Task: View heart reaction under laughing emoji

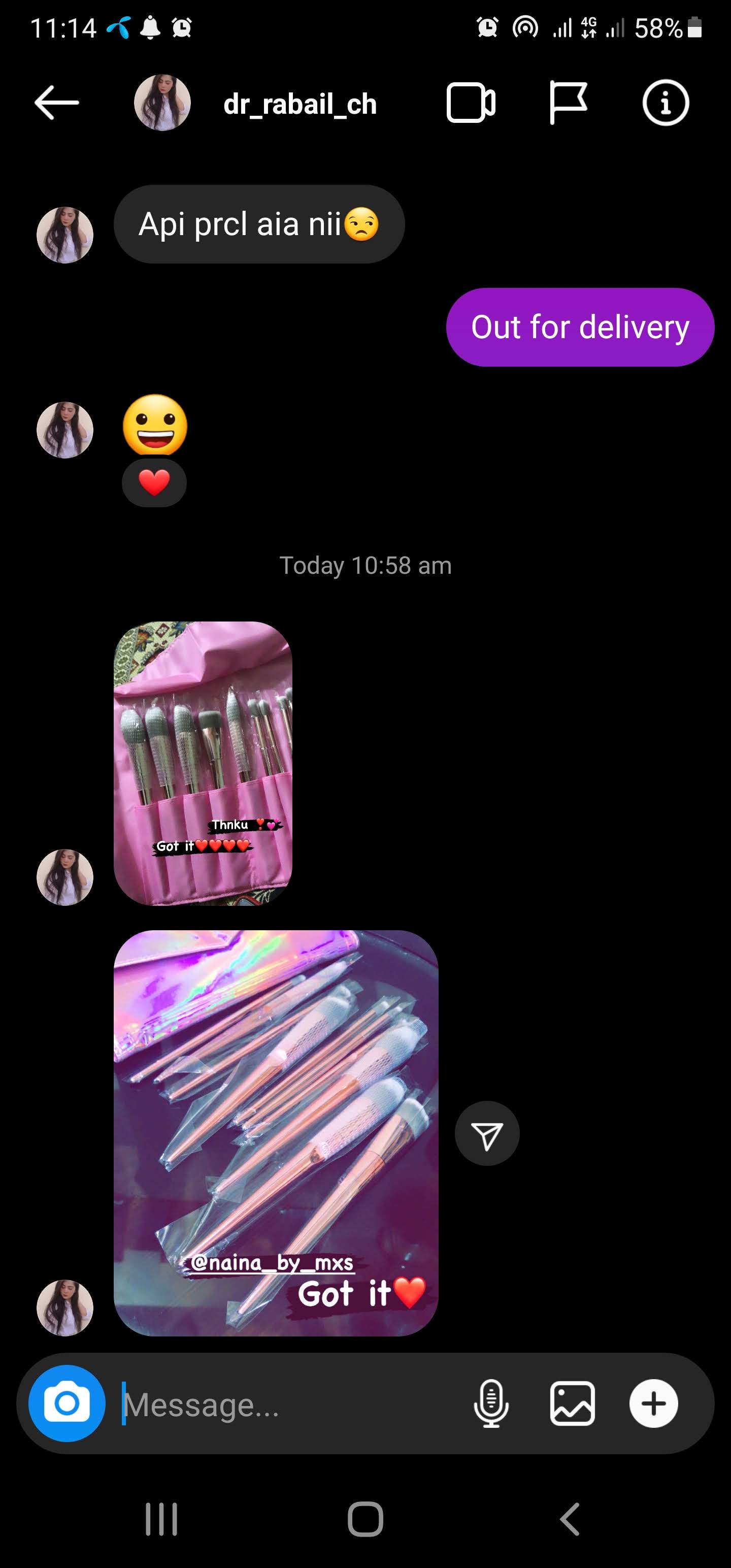Action: click(x=154, y=483)
